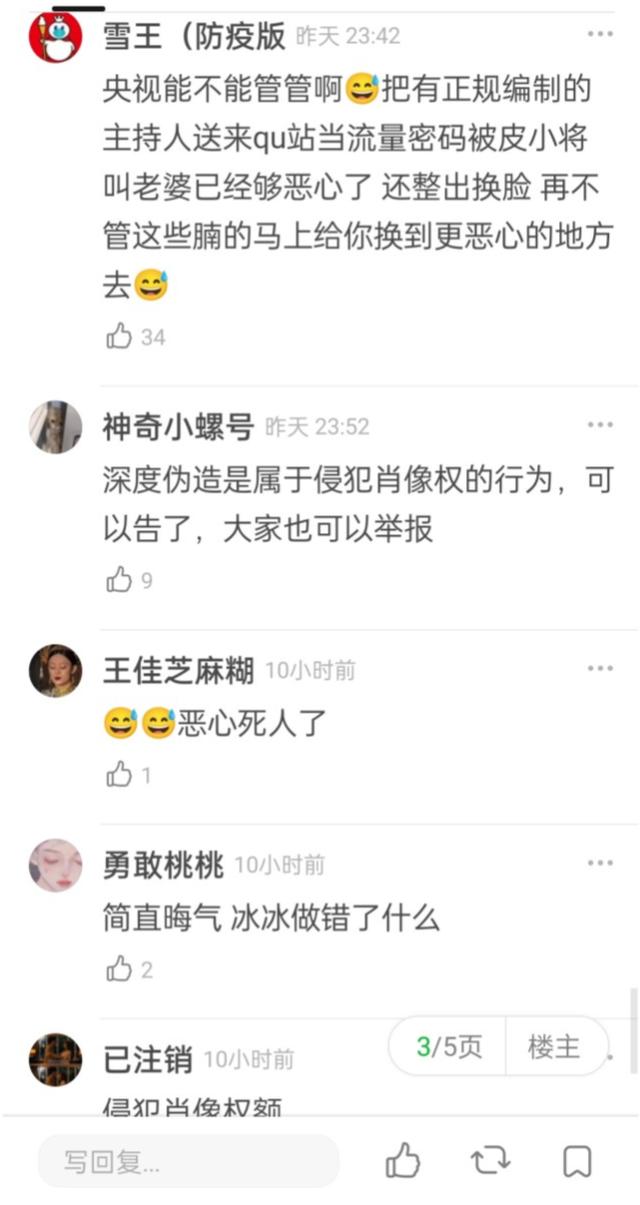Screen dimensions: 640x1205
Task: Open overflow menu on 神奇小螺号's comment
Action: [x=600, y=426]
